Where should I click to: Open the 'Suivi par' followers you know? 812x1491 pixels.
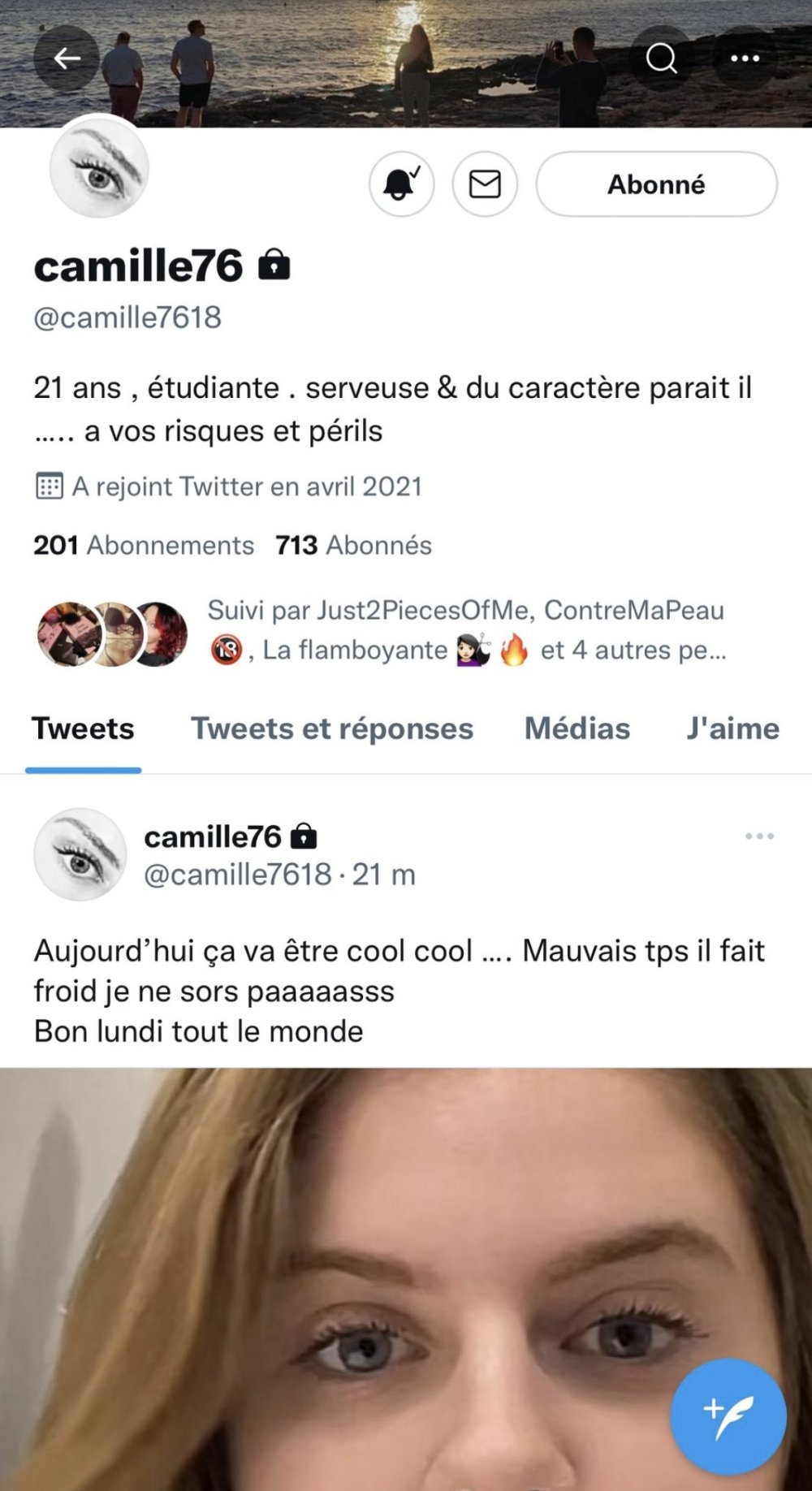(464, 630)
